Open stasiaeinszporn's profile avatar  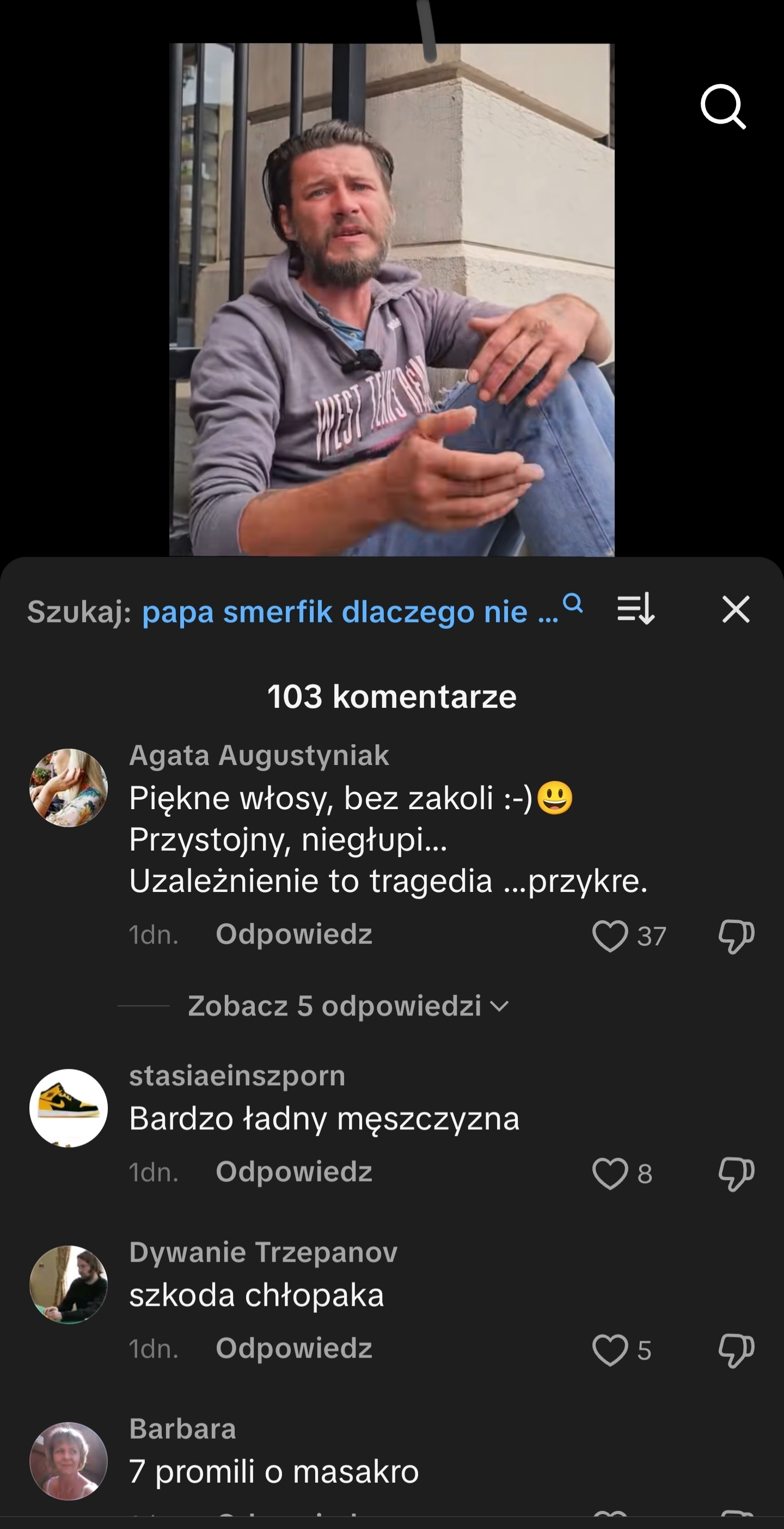click(69, 1108)
